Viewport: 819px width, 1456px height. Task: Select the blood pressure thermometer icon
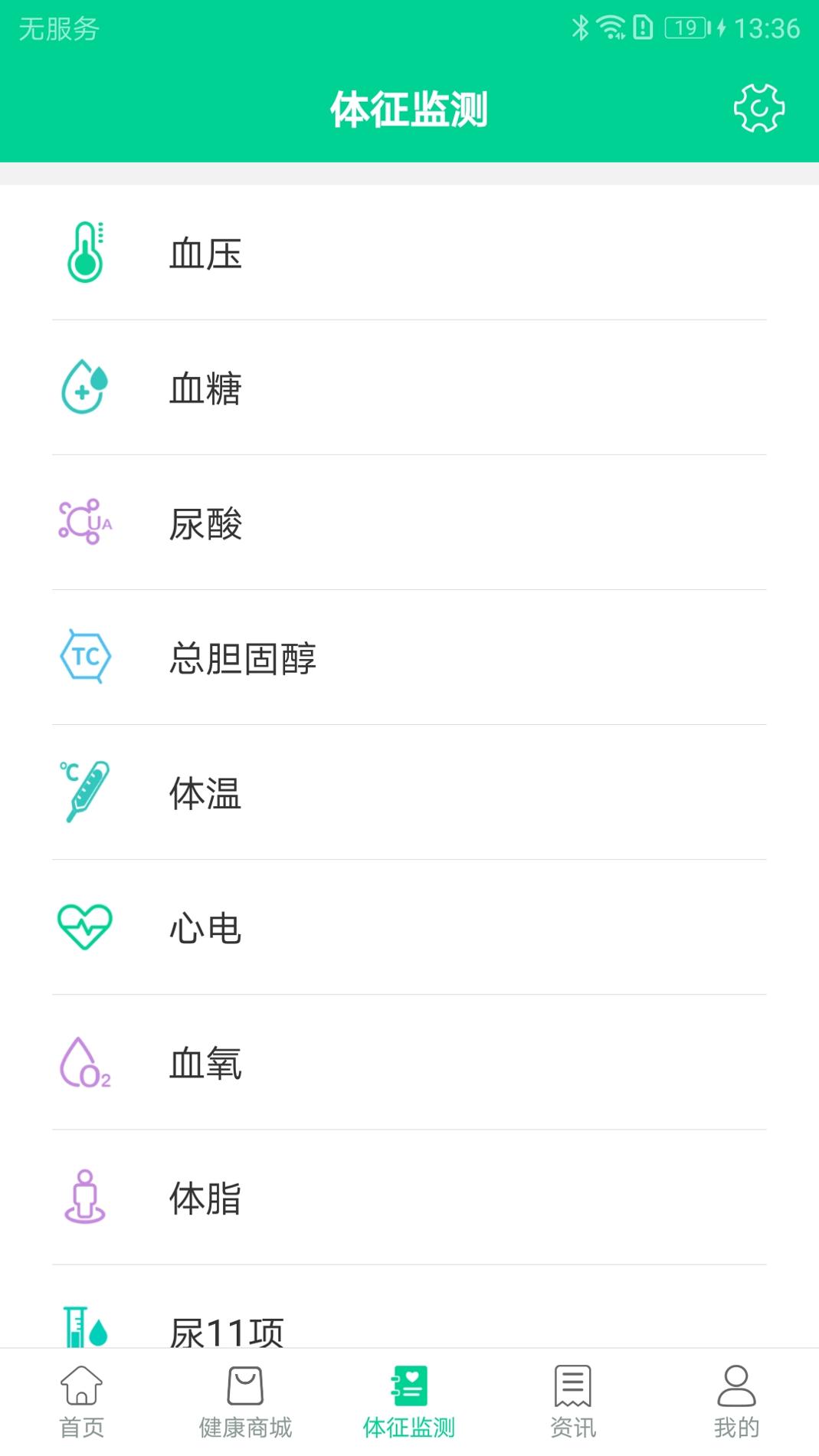tap(86, 253)
